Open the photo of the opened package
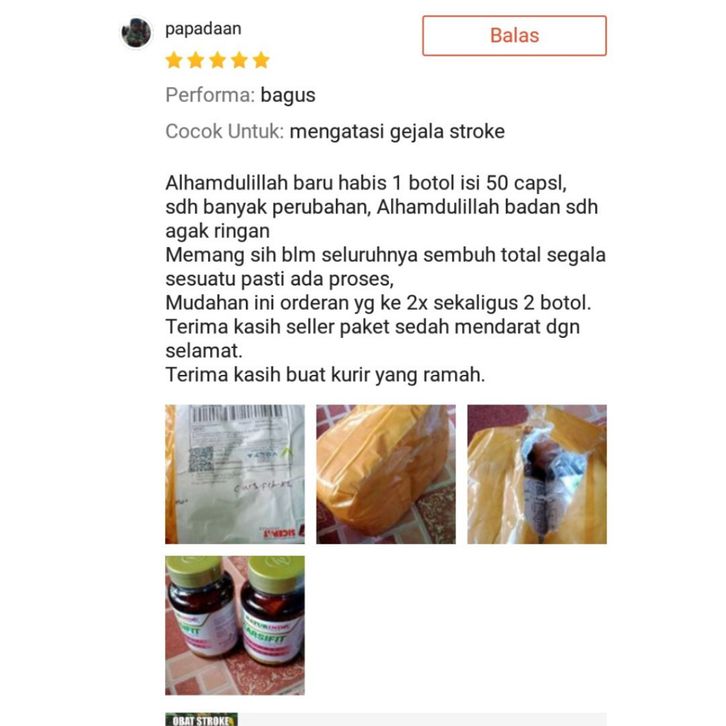Screen dimensions: 726x726 click(537, 474)
